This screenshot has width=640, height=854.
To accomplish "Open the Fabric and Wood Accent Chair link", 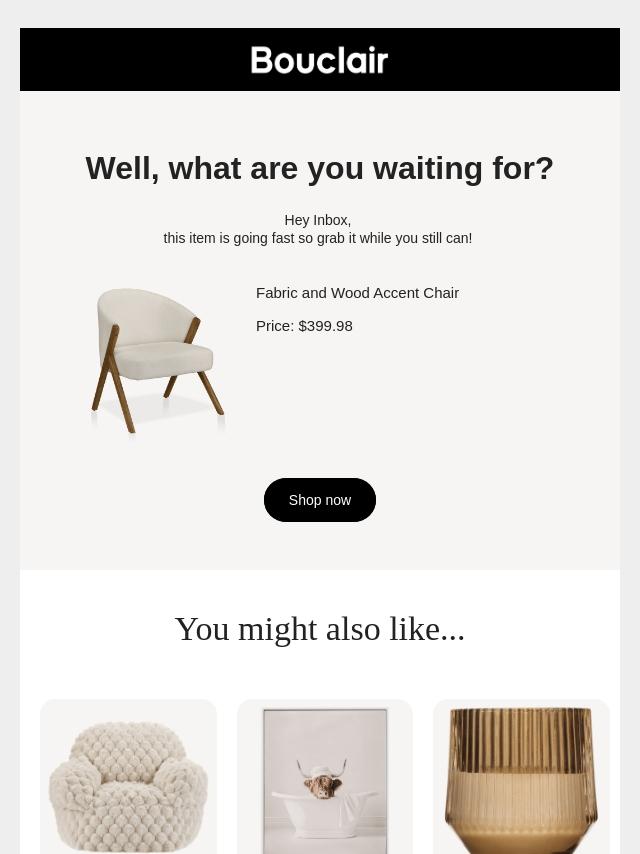I will [357, 293].
